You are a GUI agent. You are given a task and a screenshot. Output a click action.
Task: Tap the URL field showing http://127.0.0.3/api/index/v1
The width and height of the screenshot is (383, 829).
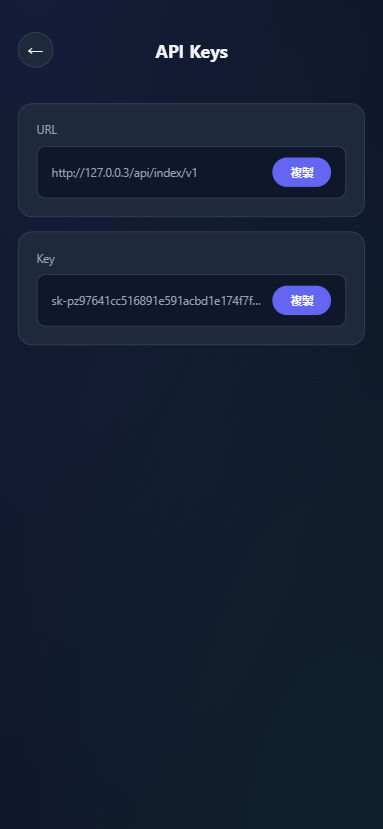point(191,172)
